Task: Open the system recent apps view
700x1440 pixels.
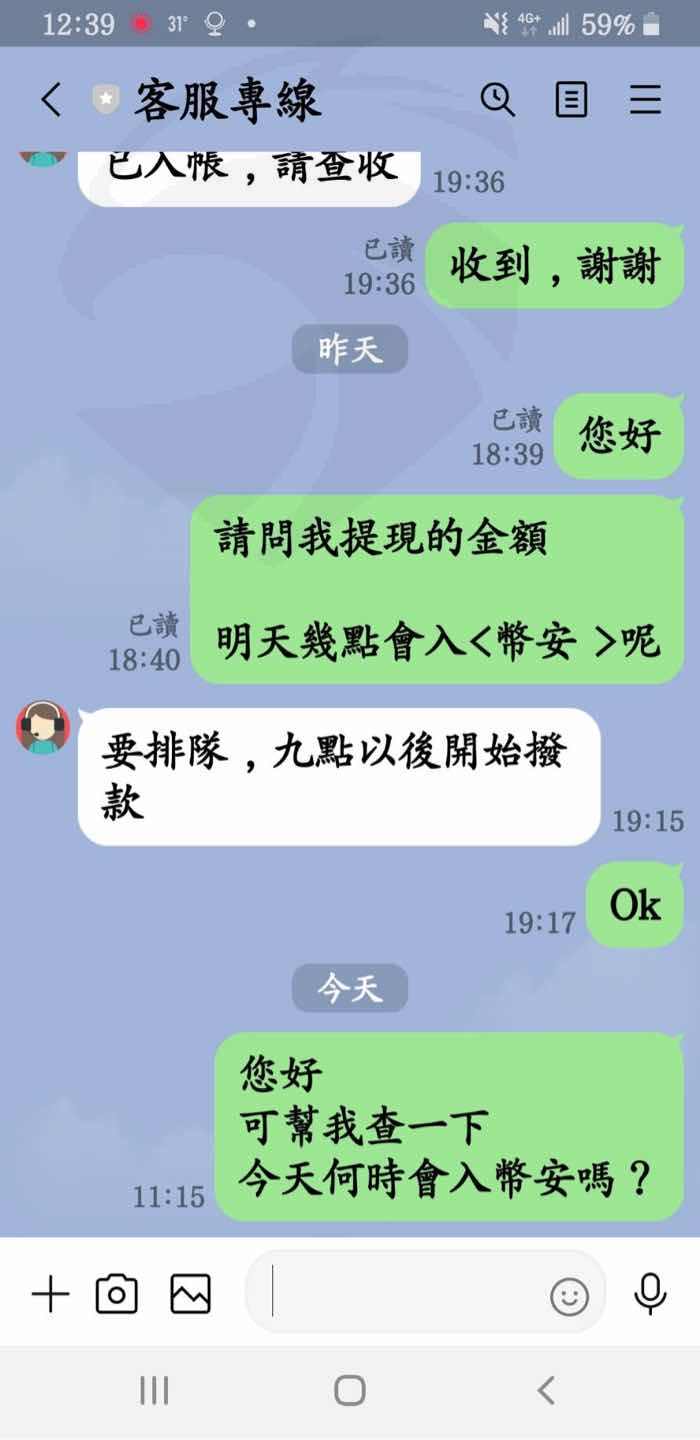Action: click(154, 1390)
